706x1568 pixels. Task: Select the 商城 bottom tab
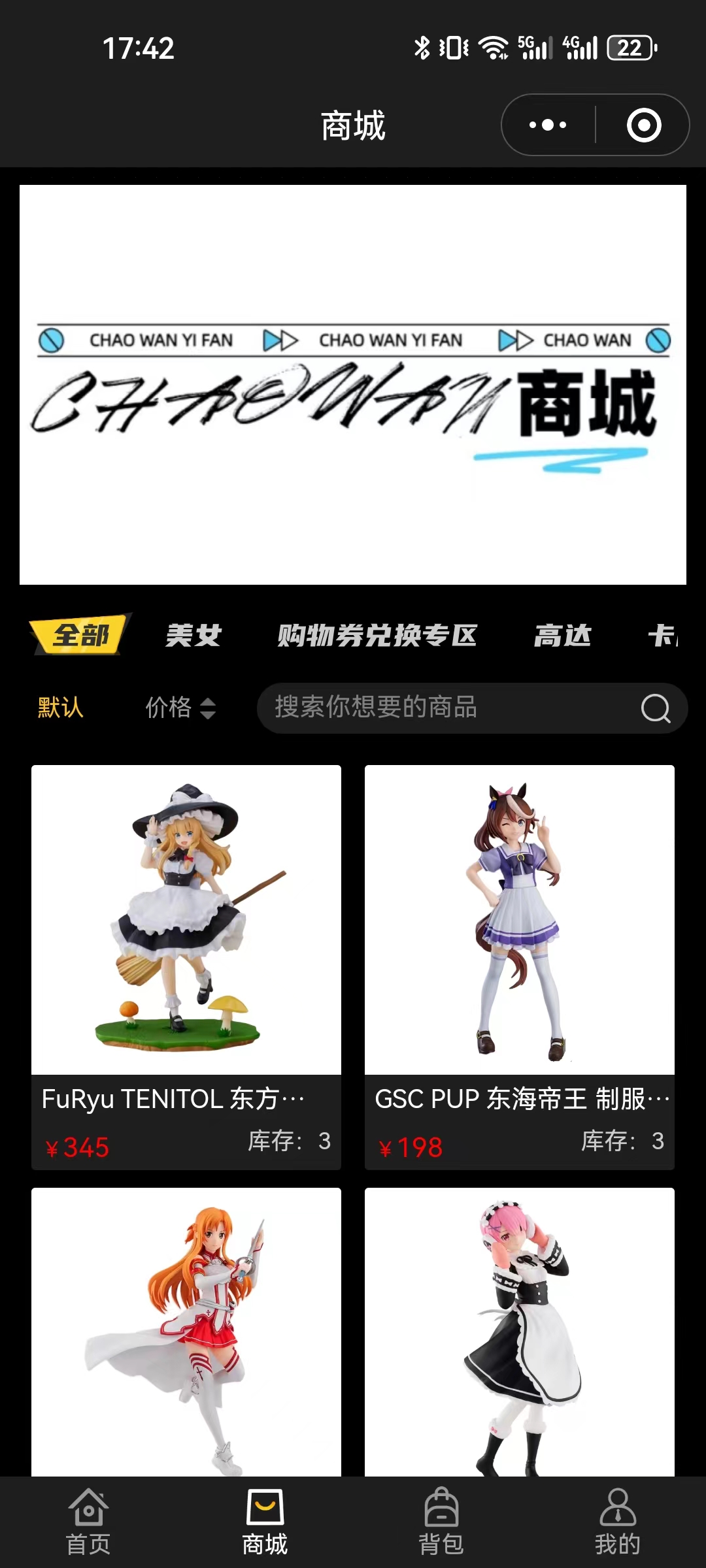pyautogui.click(x=265, y=1522)
